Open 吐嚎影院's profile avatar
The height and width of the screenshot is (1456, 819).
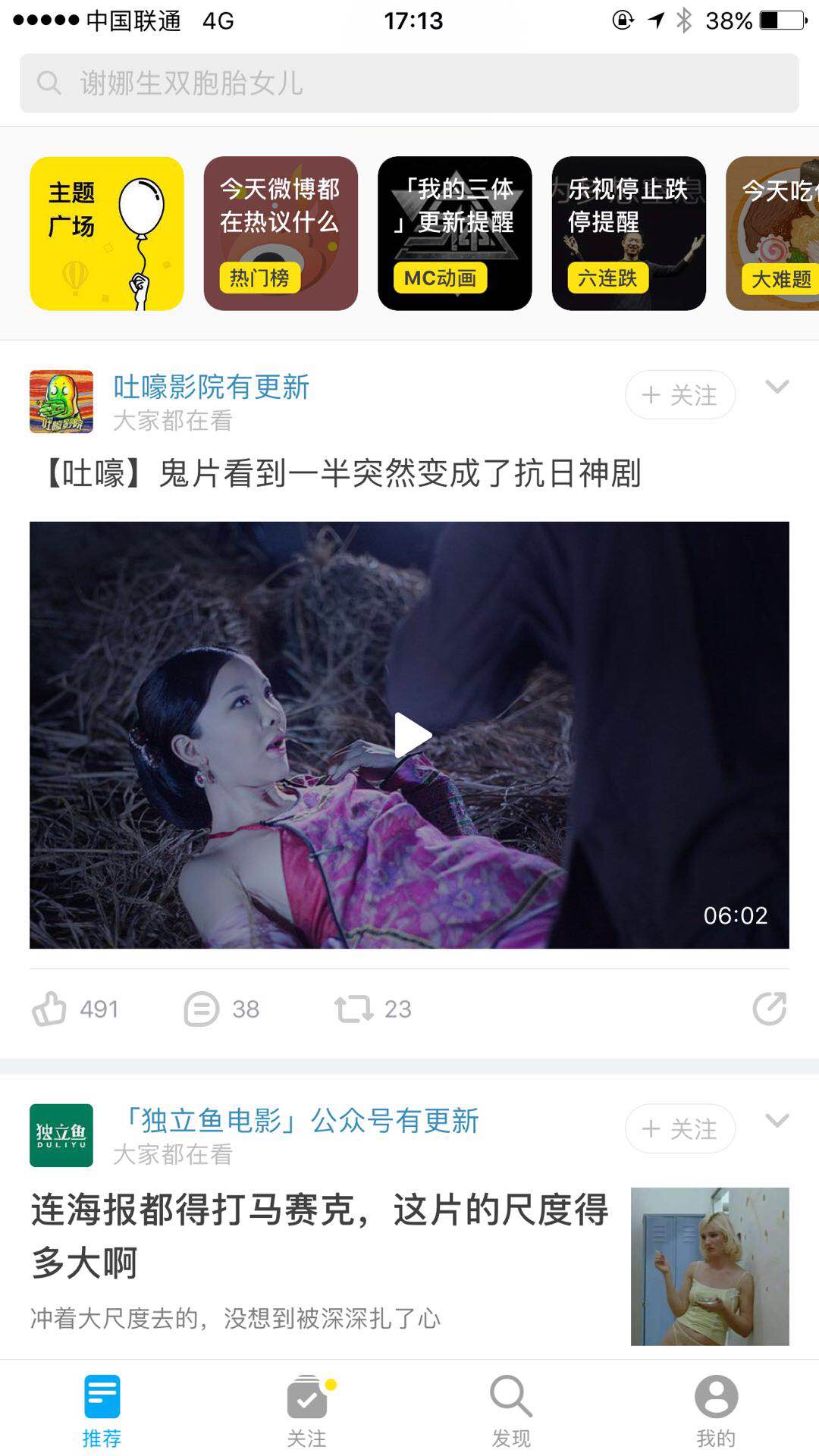click(x=61, y=402)
